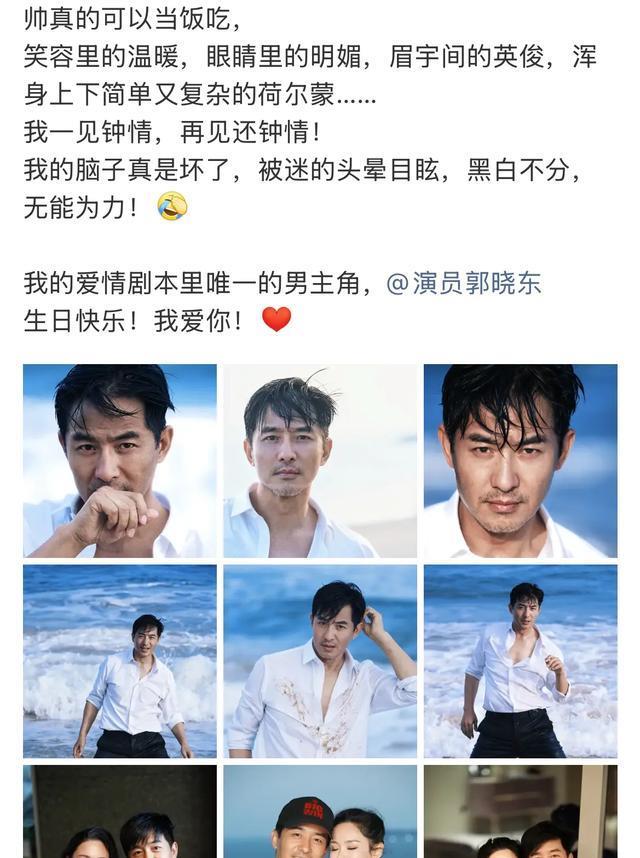Image resolution: width=640 pixels, height=858 pixels.
Task: View the photo of man touching his hair
Action: pos(320,661)
